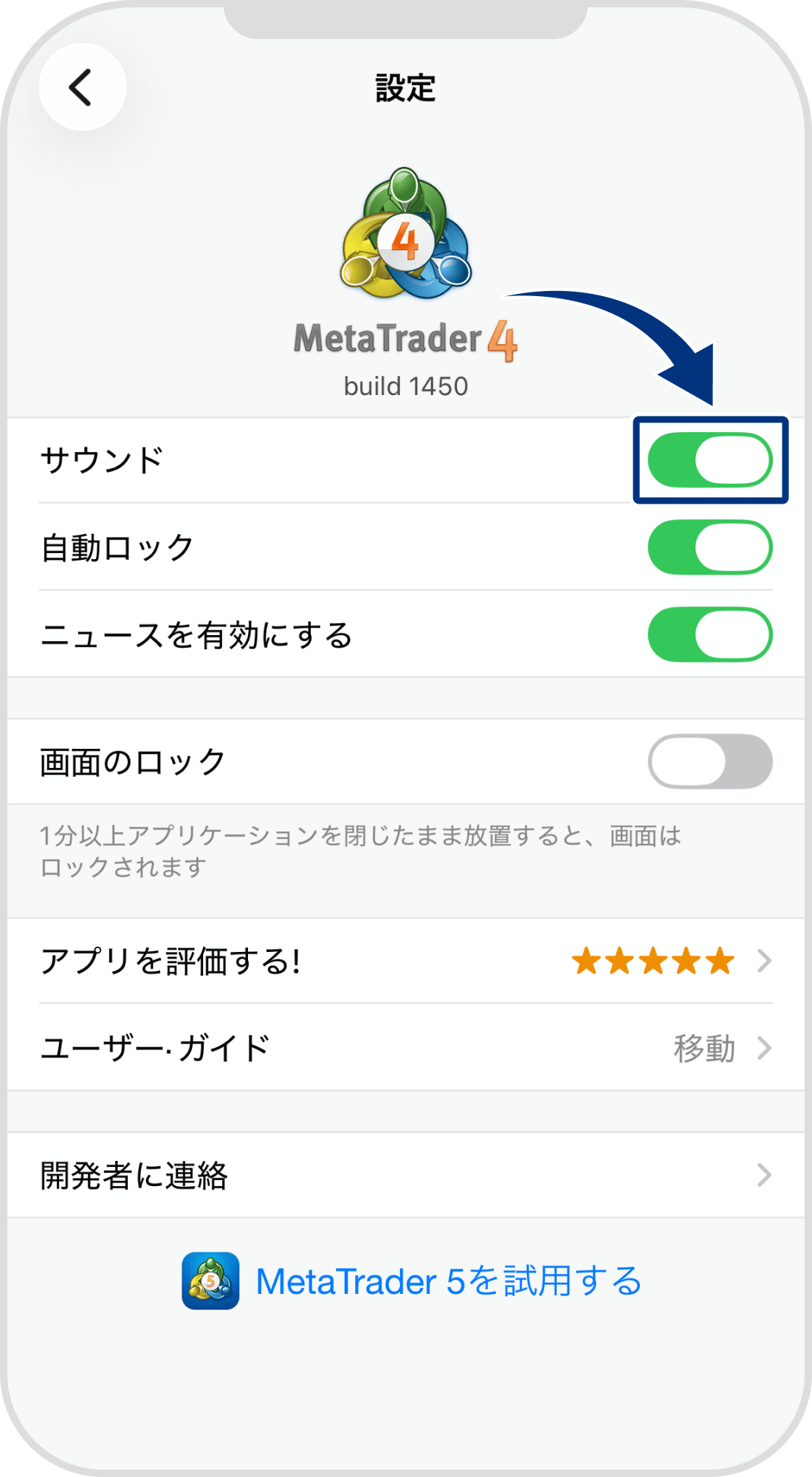
Task: Expand the ユーザー・ガイド row chevron
Action: pos(764,1048)
